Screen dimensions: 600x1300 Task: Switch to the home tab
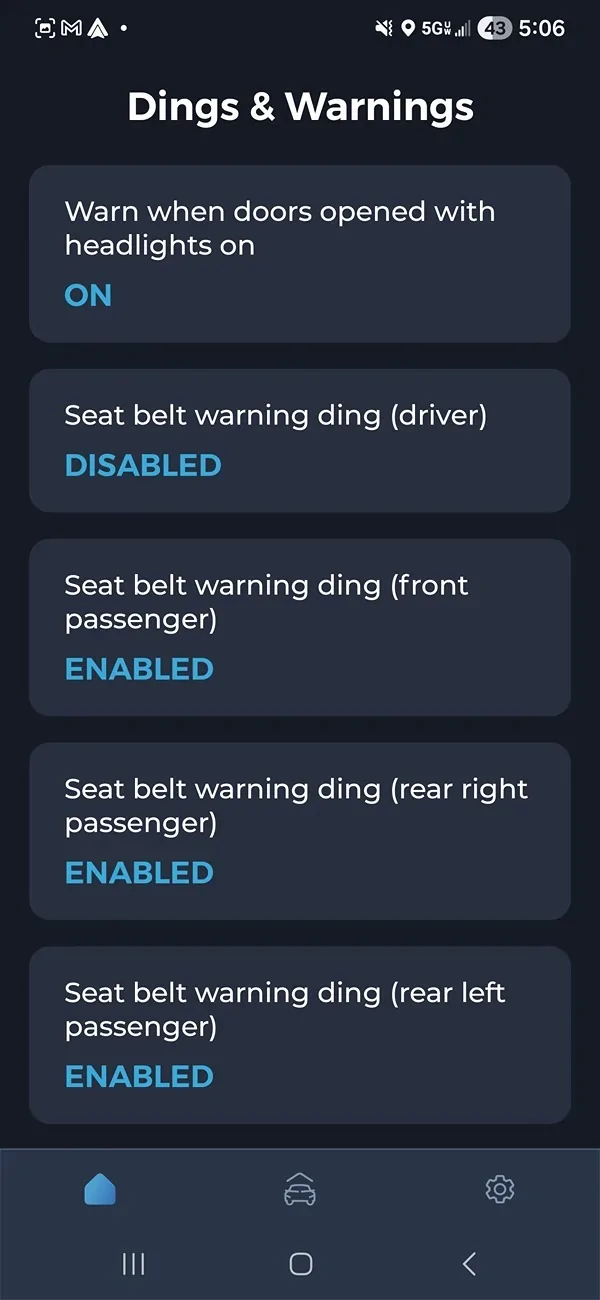point(100,1189)
